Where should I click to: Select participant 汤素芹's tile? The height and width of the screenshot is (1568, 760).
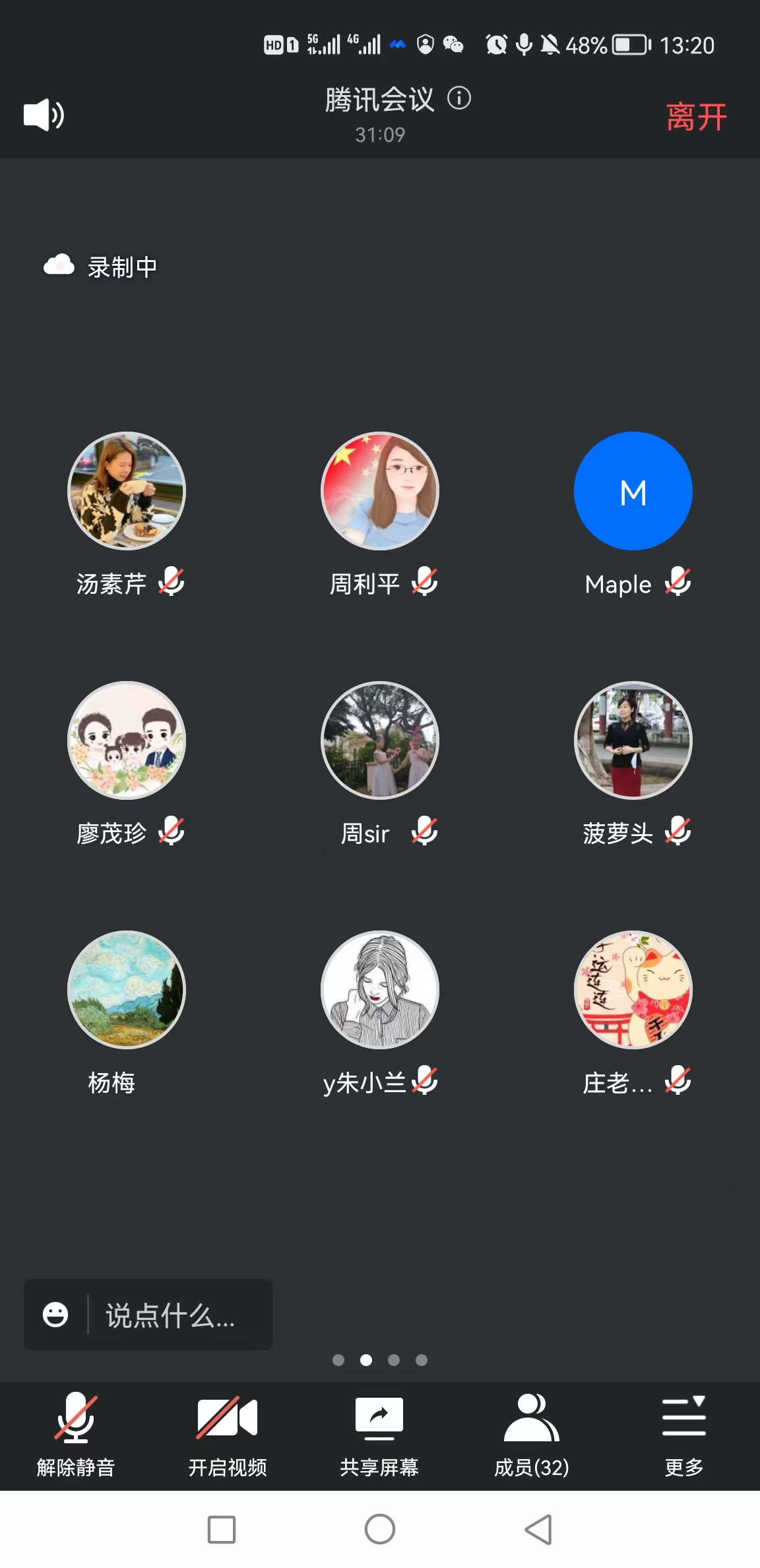127,491
